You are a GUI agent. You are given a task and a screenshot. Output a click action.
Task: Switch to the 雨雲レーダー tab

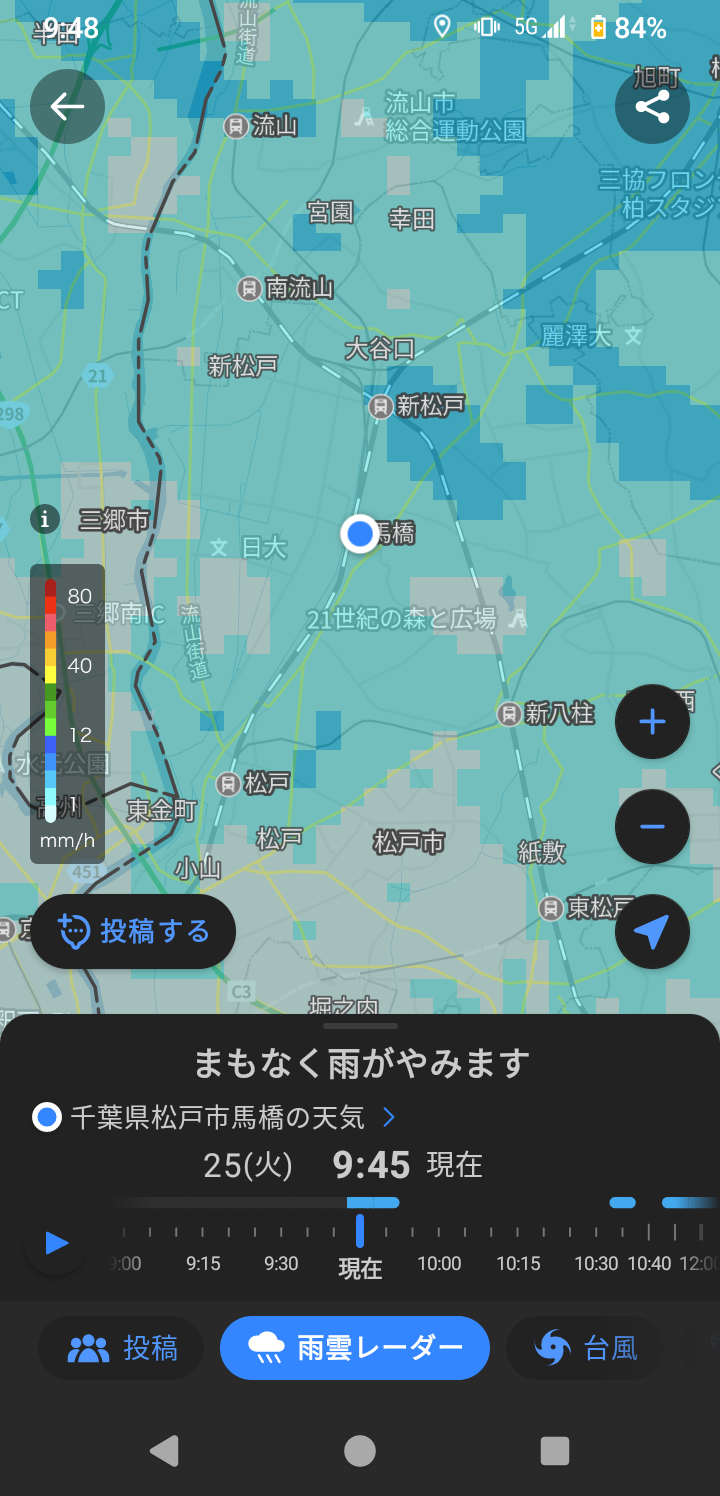pyautogui.click(x=354, y=1347)
